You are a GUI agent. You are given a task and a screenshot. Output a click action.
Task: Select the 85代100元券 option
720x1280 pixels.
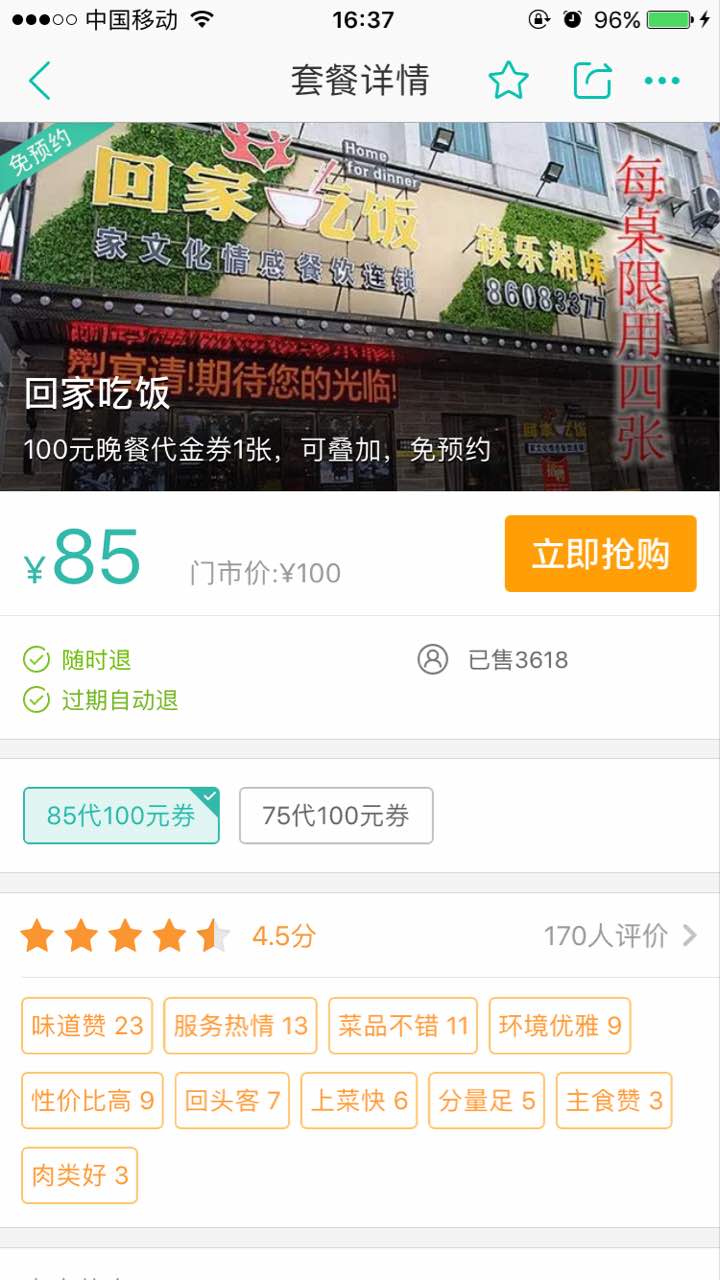(121, 816)
